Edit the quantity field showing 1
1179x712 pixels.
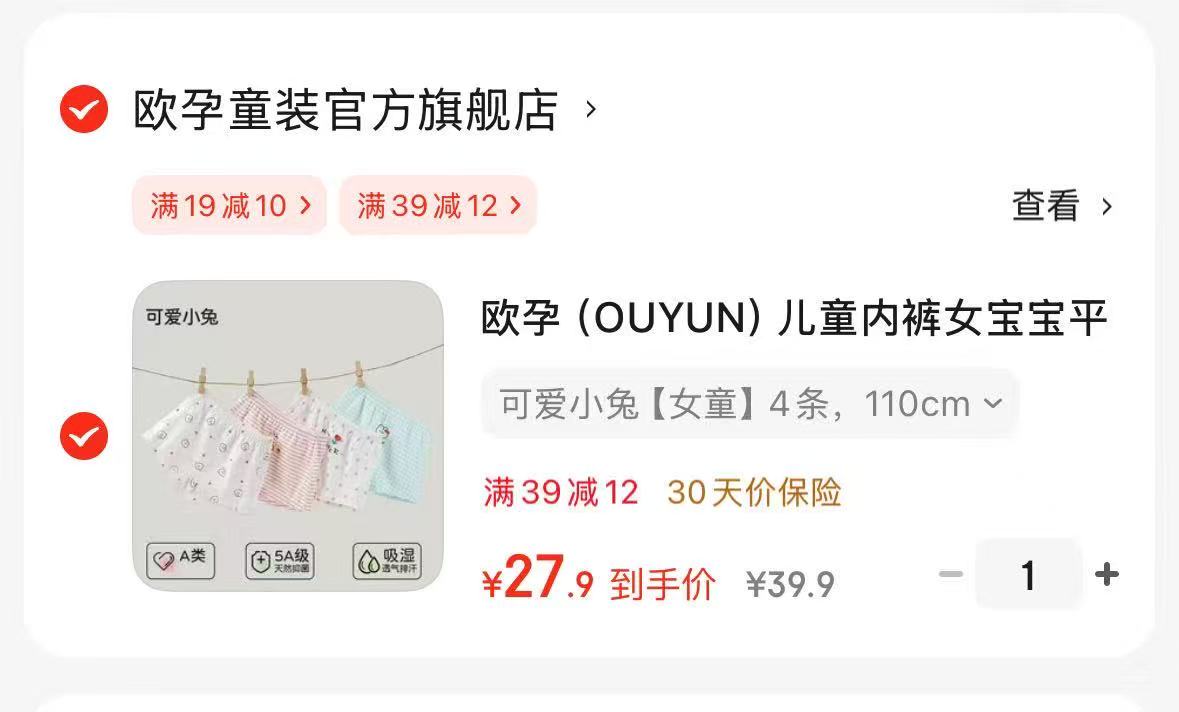[1028, 575]
